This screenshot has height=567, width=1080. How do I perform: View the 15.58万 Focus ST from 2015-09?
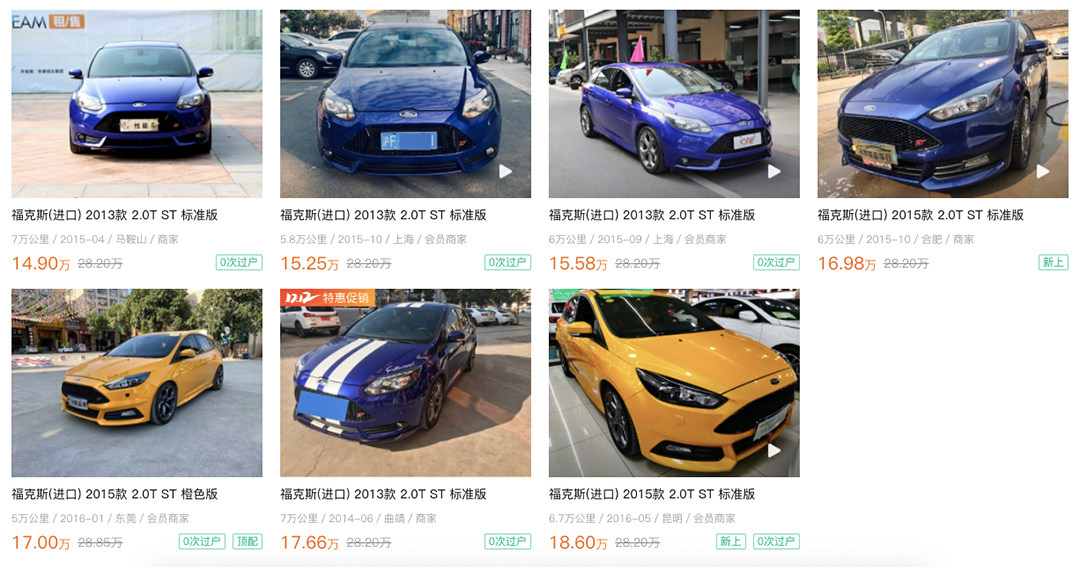674,104
